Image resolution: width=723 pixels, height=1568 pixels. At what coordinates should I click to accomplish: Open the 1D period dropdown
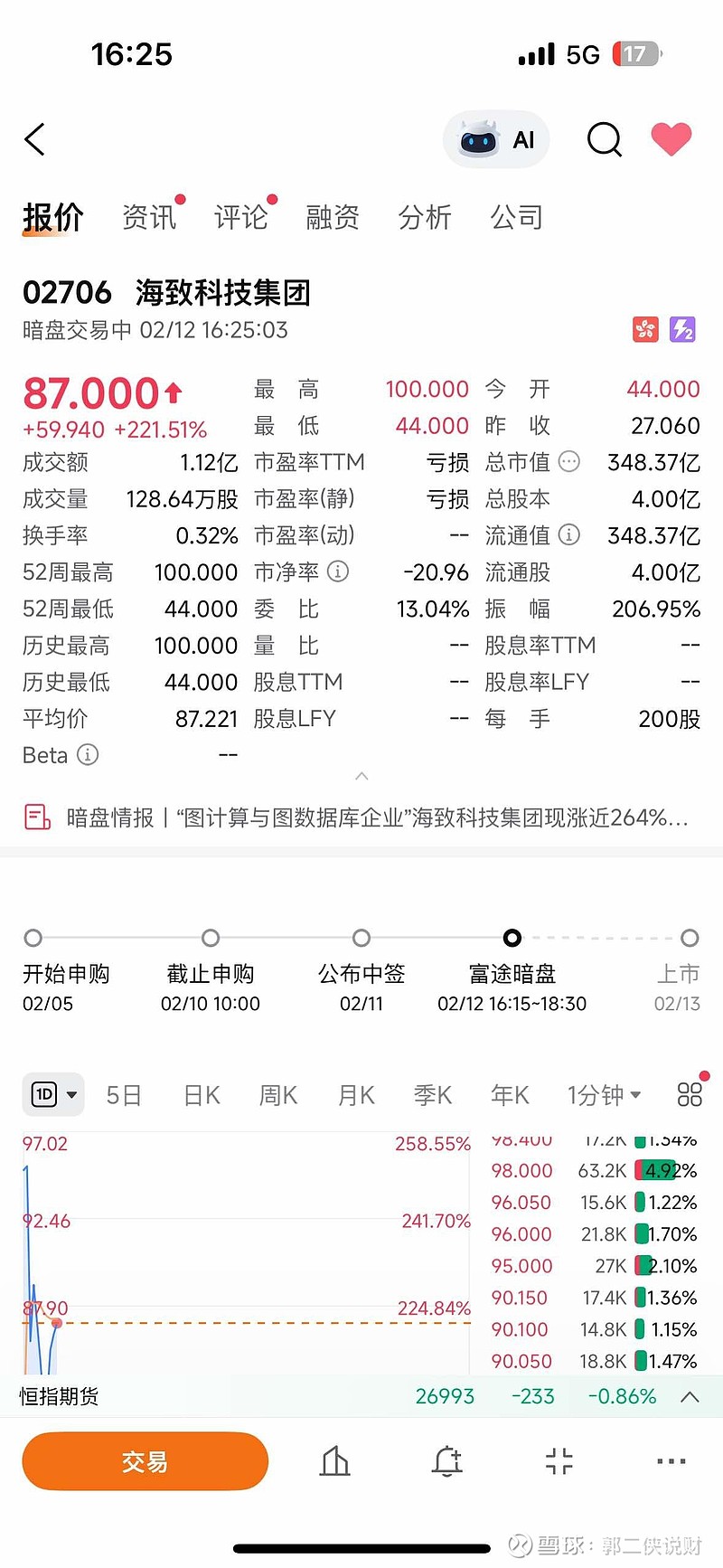pos(52,1094)
